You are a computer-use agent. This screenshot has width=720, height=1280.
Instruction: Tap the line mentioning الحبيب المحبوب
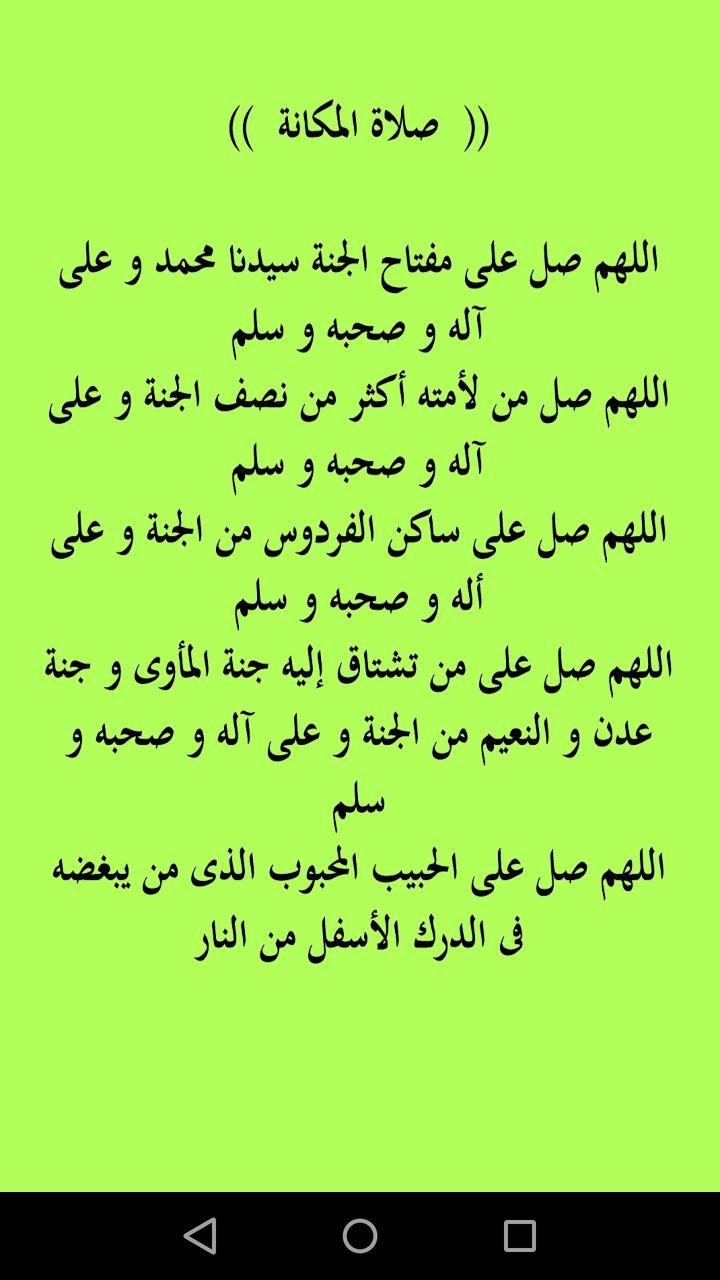(x=360, y=866)
